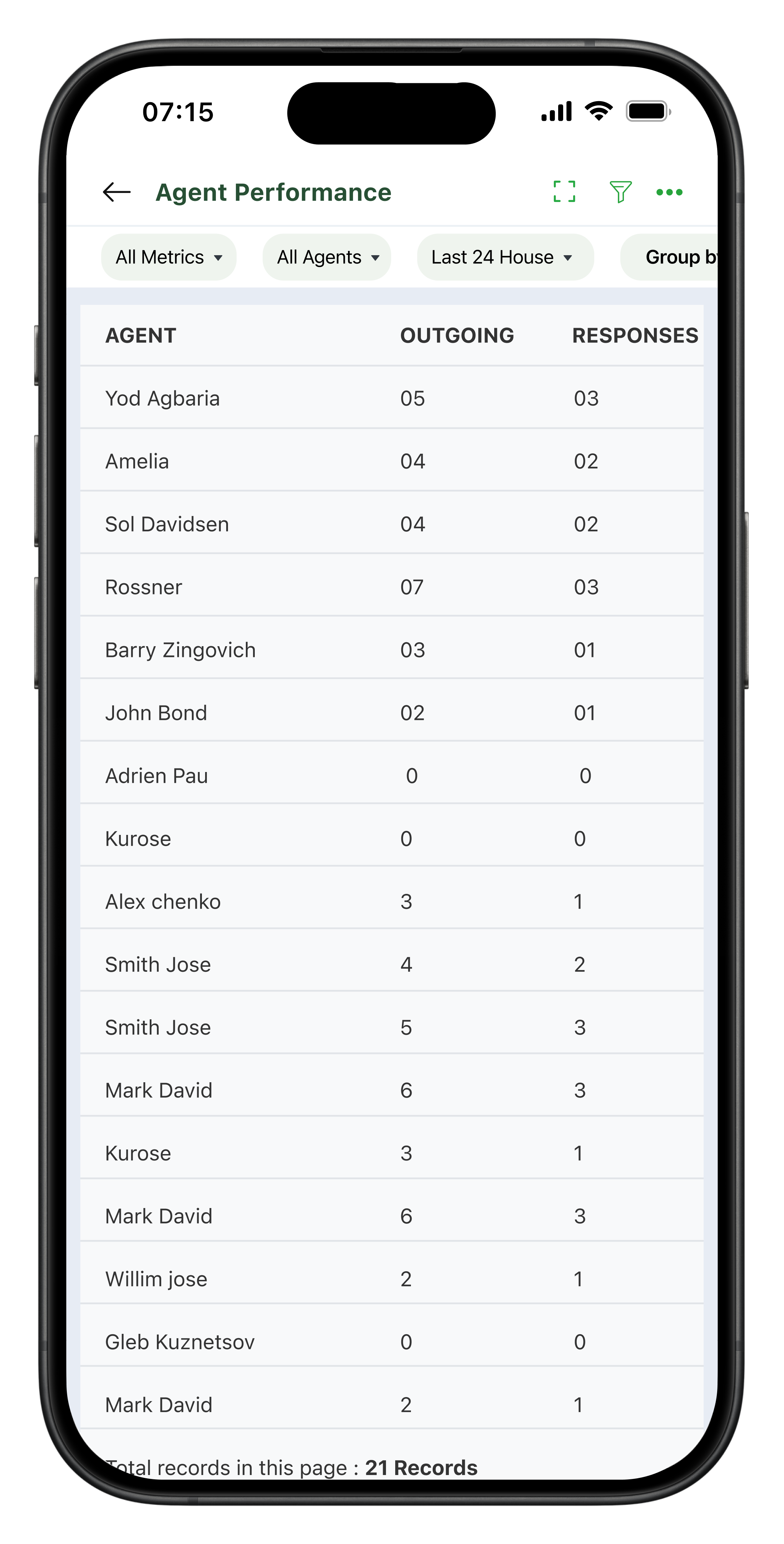
Task: Go back using the arrow
Action: pyautogui.click(x=117, y=192)
